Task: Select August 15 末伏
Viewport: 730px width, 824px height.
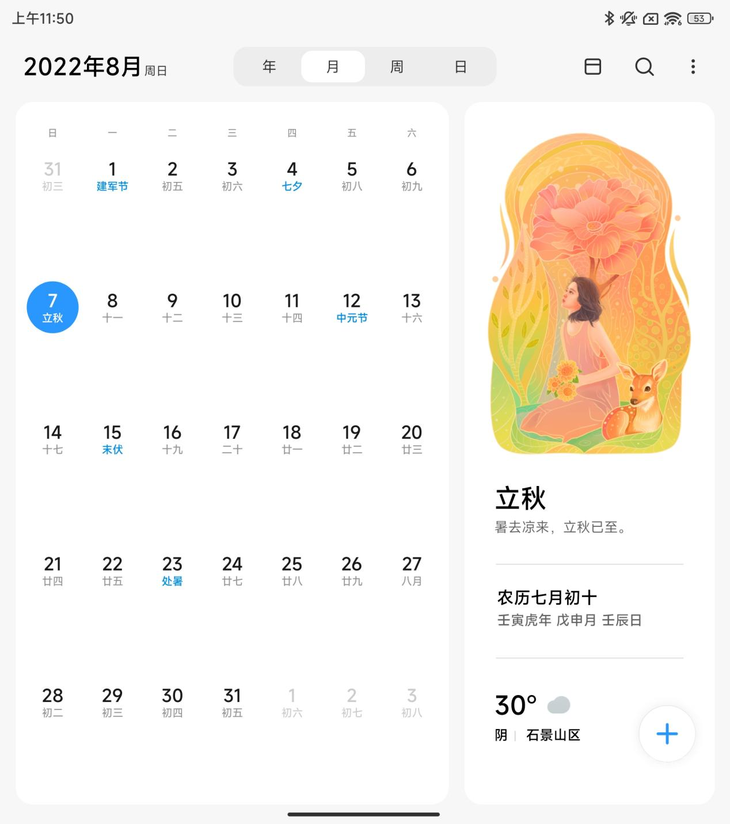Action: (x=112, y=439)
